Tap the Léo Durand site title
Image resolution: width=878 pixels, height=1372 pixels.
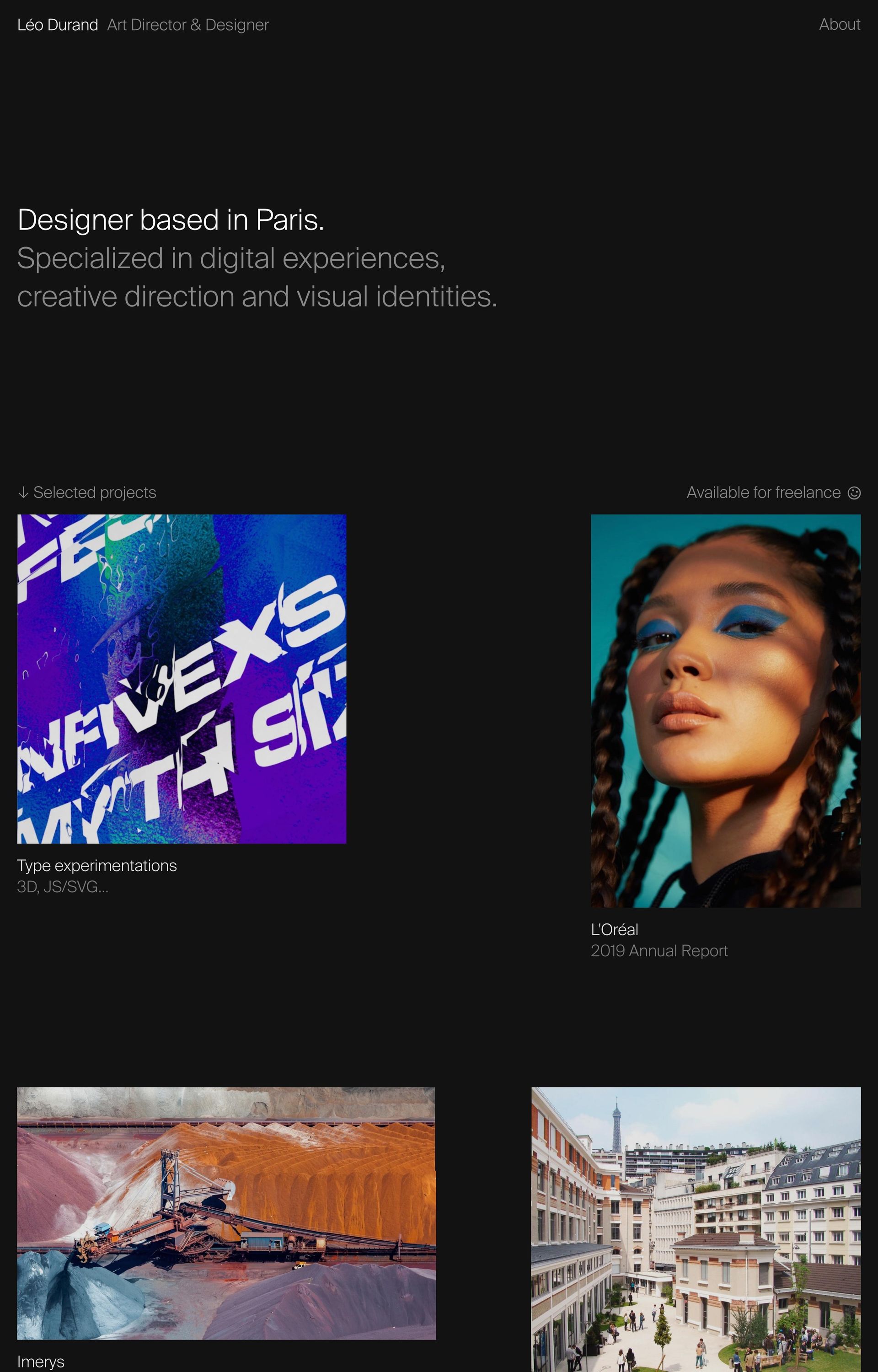58,25
